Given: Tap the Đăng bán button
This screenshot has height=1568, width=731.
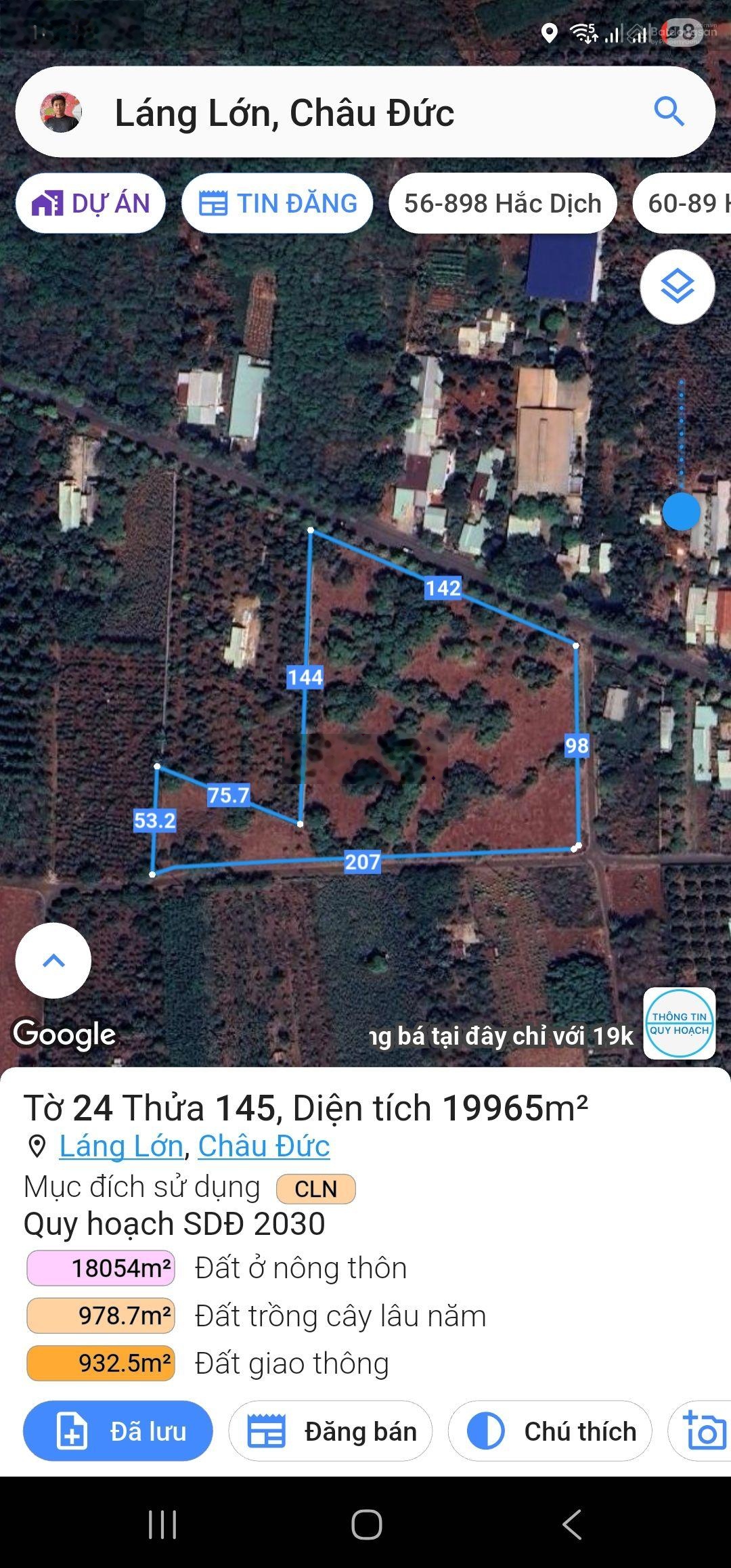Looking at the screenshot, I should 330,1431.
